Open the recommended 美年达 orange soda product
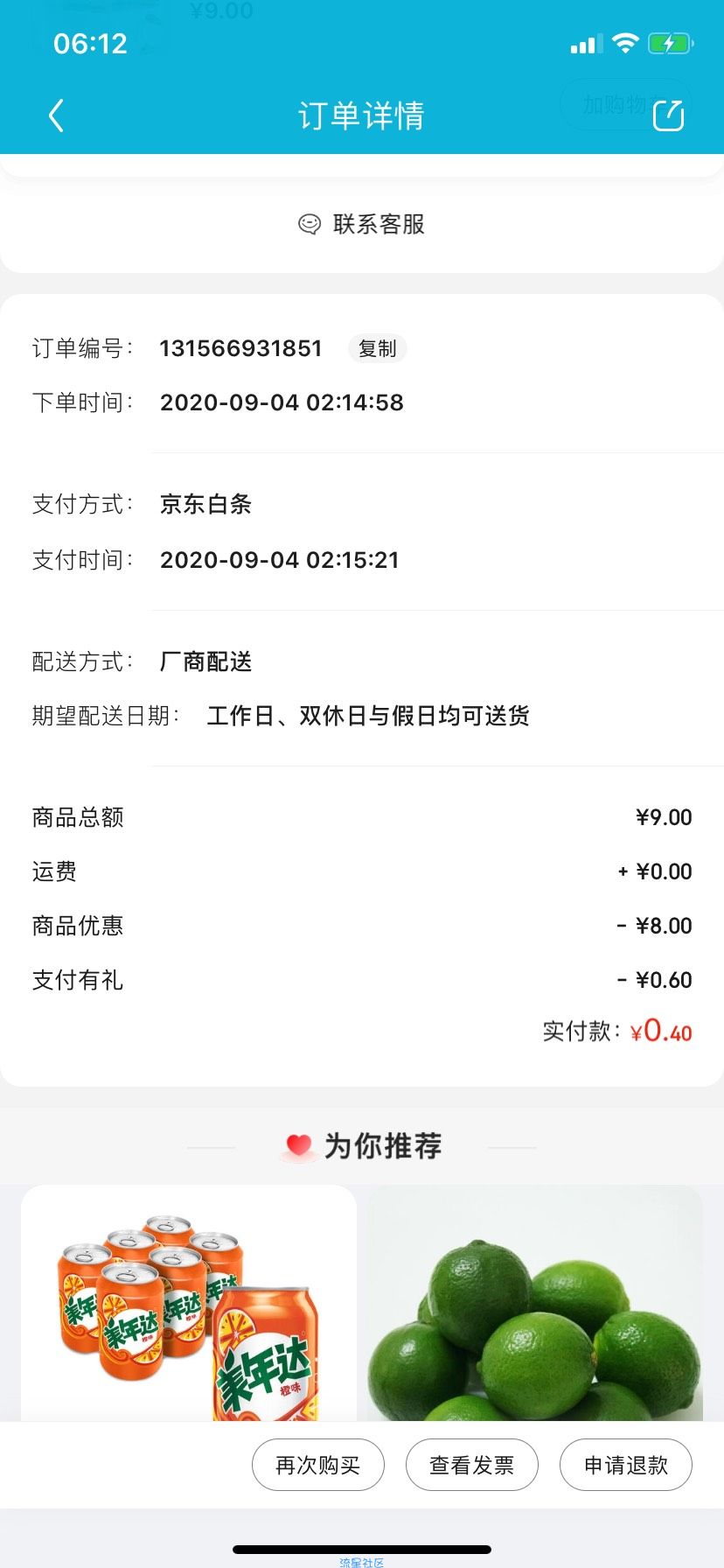 [x=189, y=1303]
